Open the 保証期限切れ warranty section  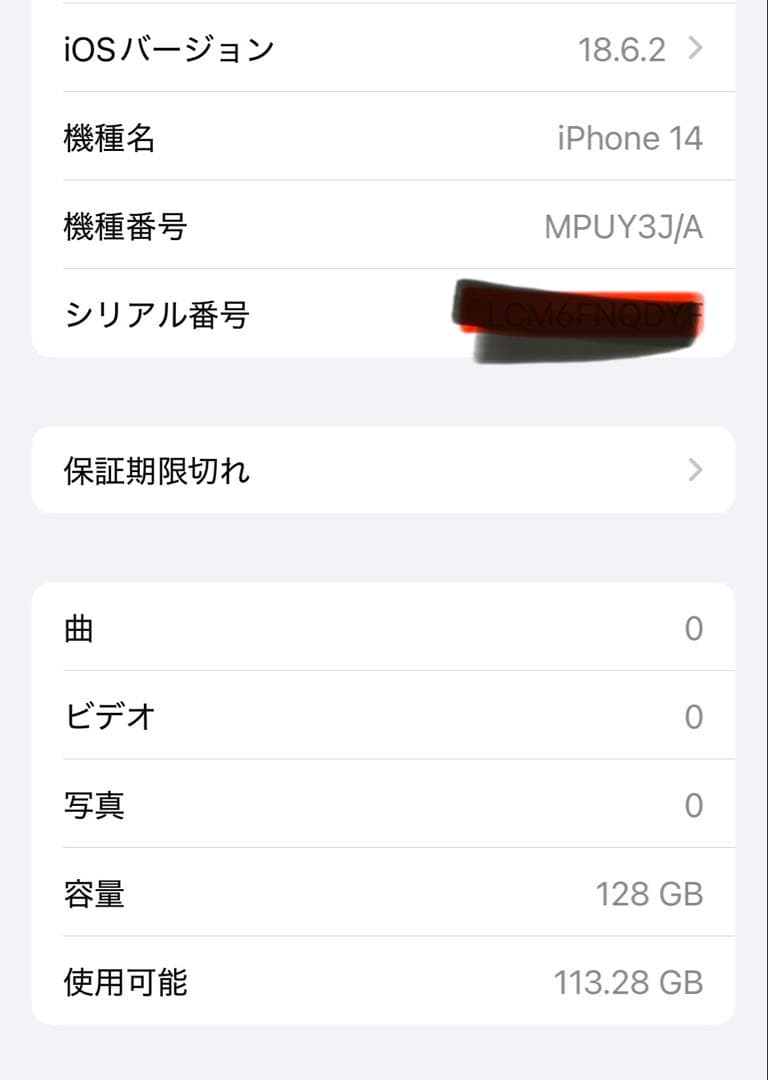(x=384, y=469)
